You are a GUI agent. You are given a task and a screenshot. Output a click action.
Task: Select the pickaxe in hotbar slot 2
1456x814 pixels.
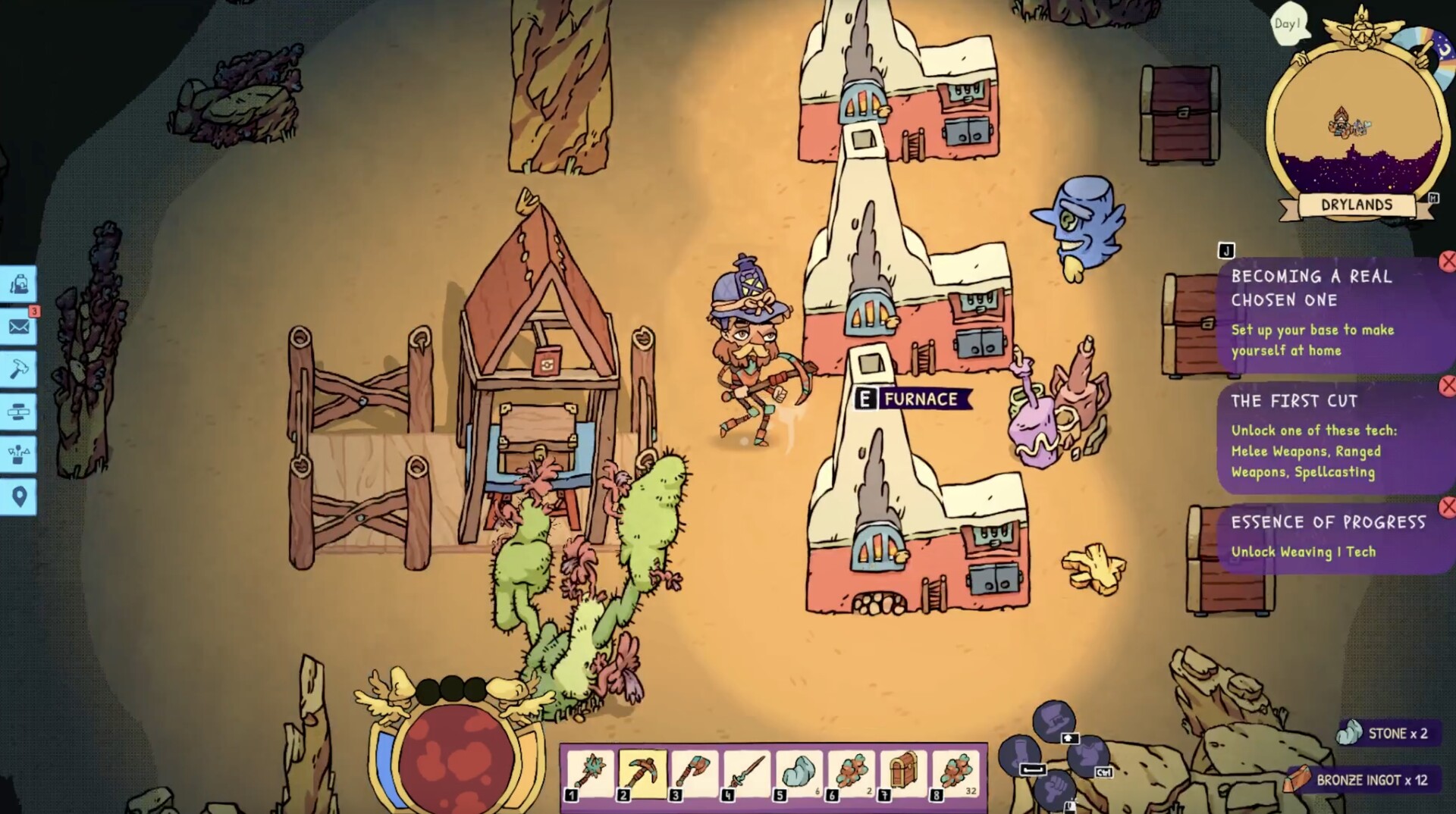point(642,774)
